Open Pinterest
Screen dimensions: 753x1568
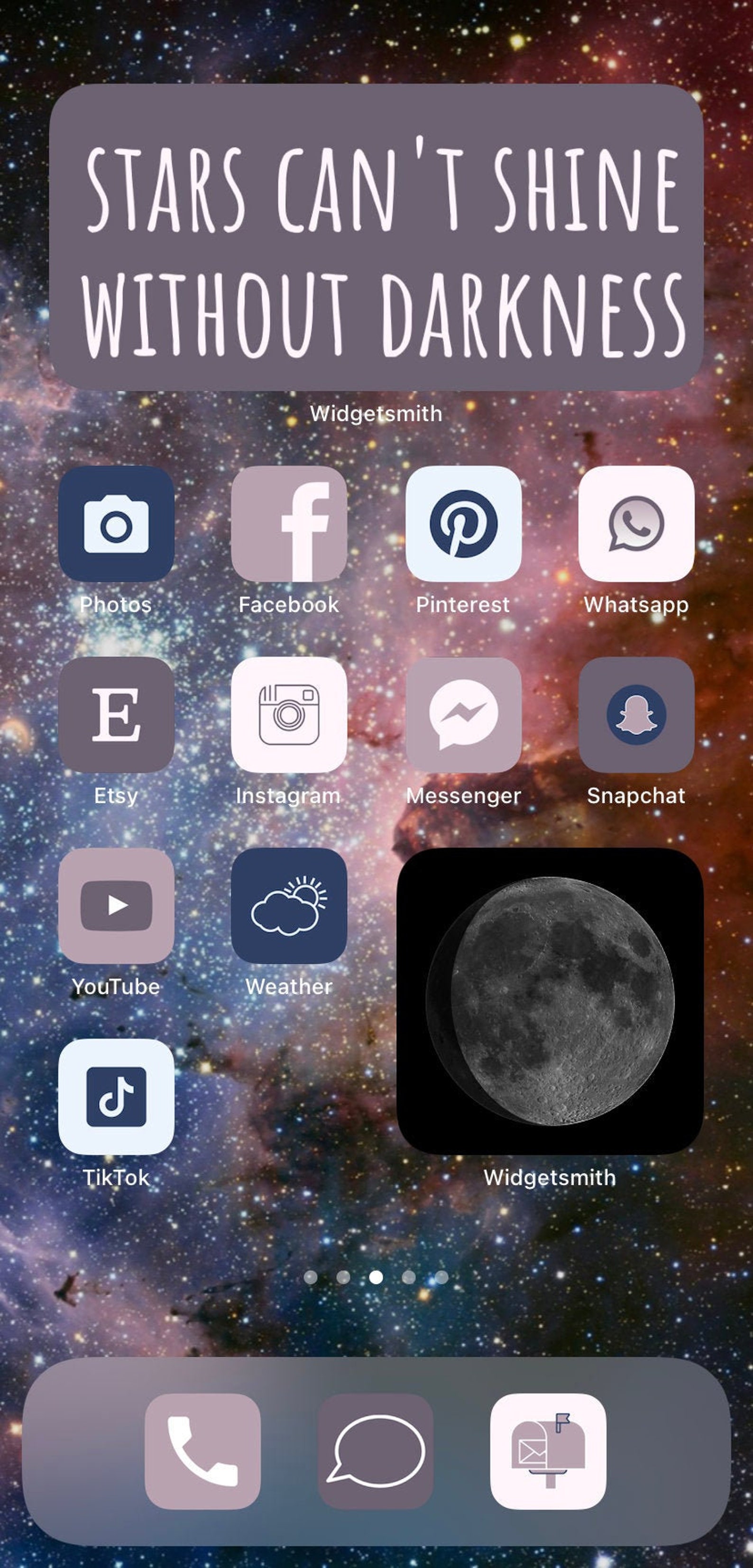[x=463, y=524]
